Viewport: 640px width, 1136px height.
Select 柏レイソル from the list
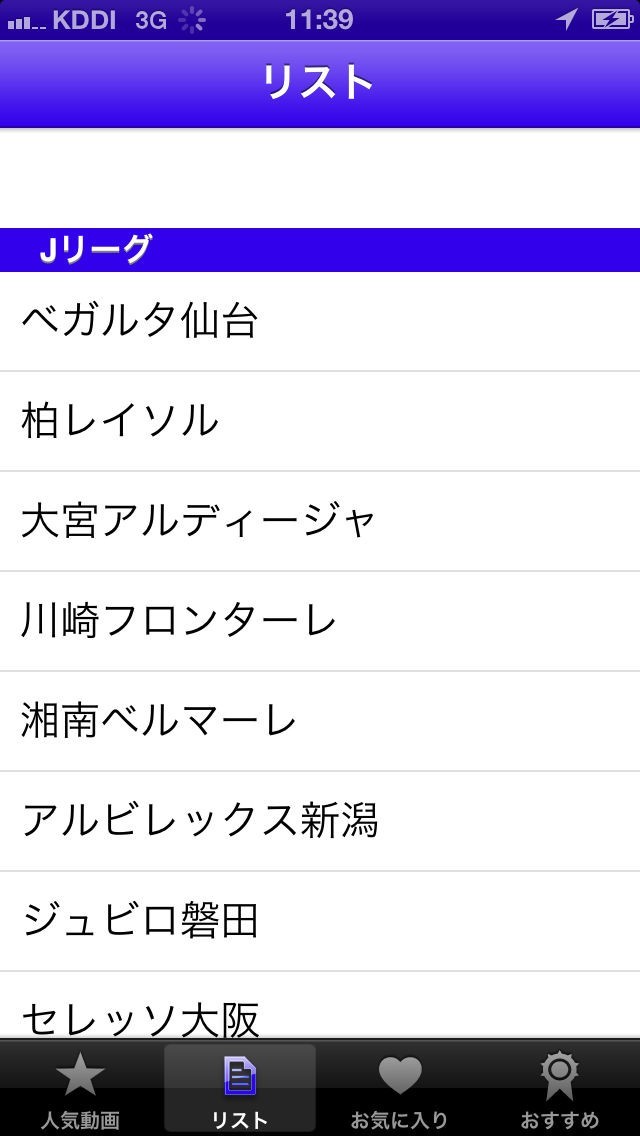click(x=320, y=421)
